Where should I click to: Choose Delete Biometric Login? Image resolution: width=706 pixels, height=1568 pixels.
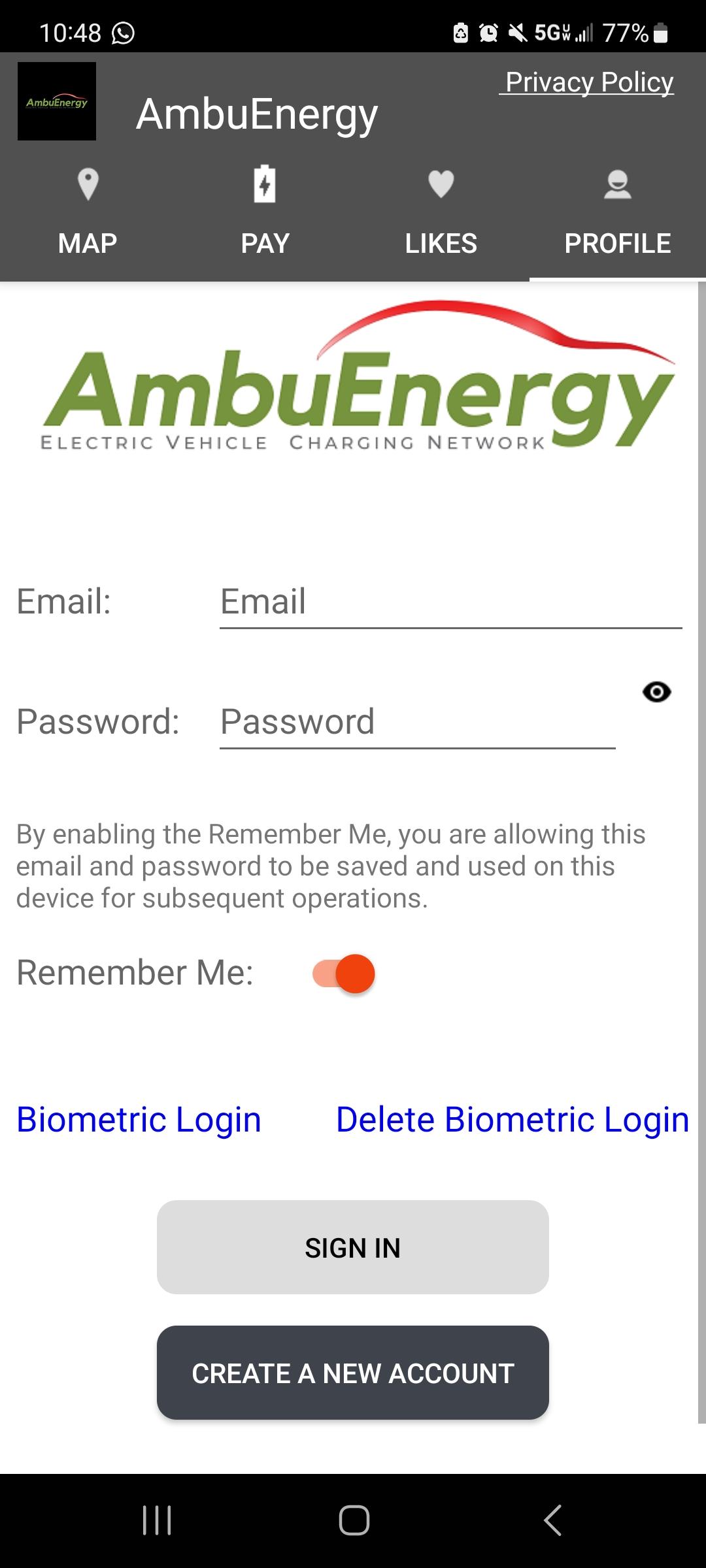coord(513,1119)
